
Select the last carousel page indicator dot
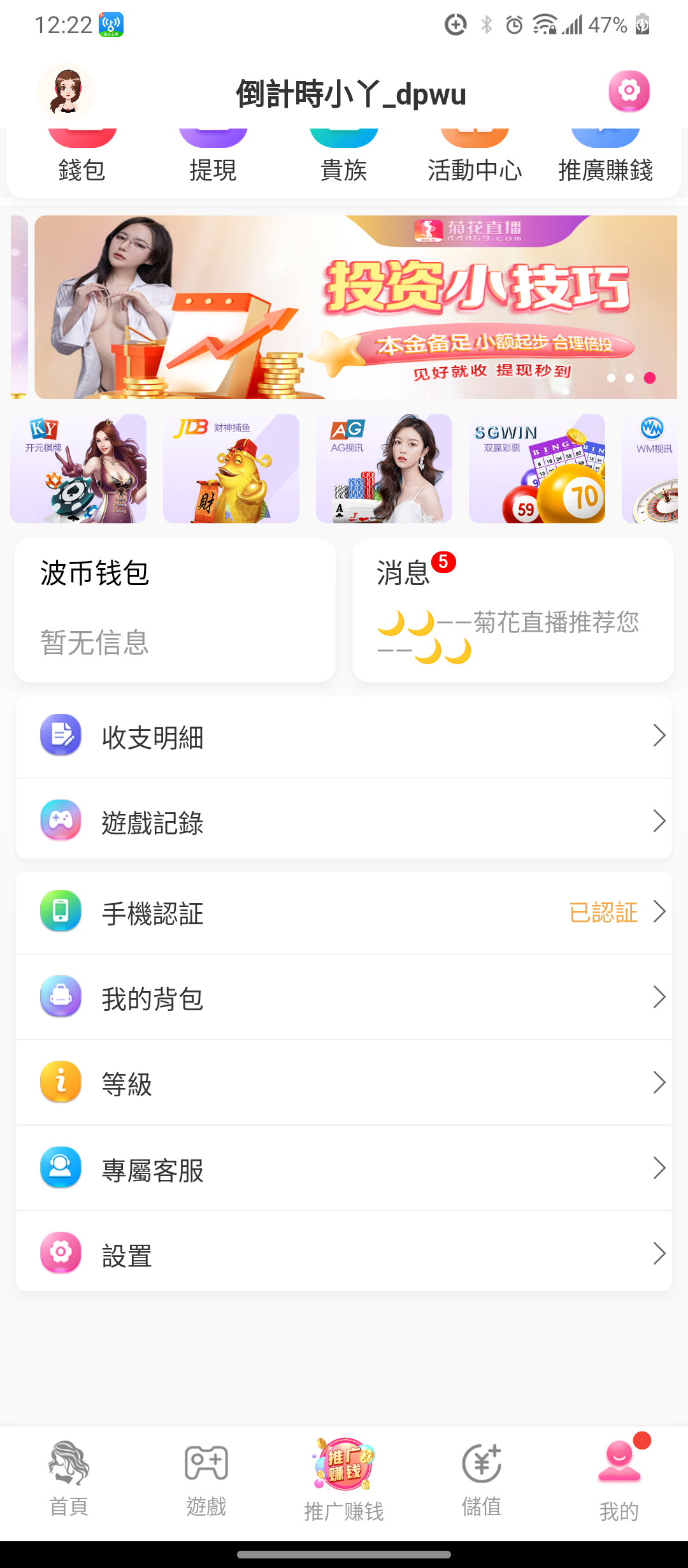(649, 377)
